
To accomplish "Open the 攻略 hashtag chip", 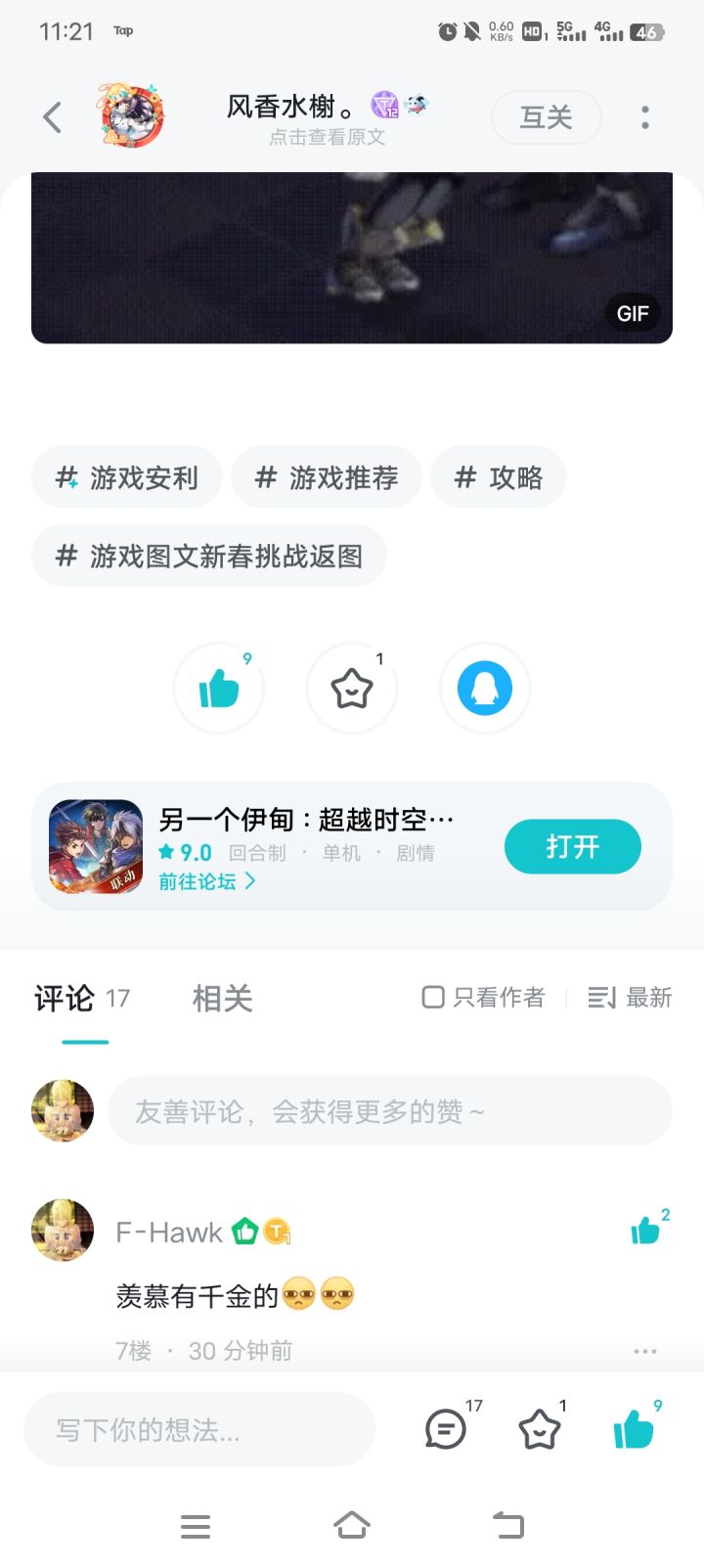I will [499, 477].
